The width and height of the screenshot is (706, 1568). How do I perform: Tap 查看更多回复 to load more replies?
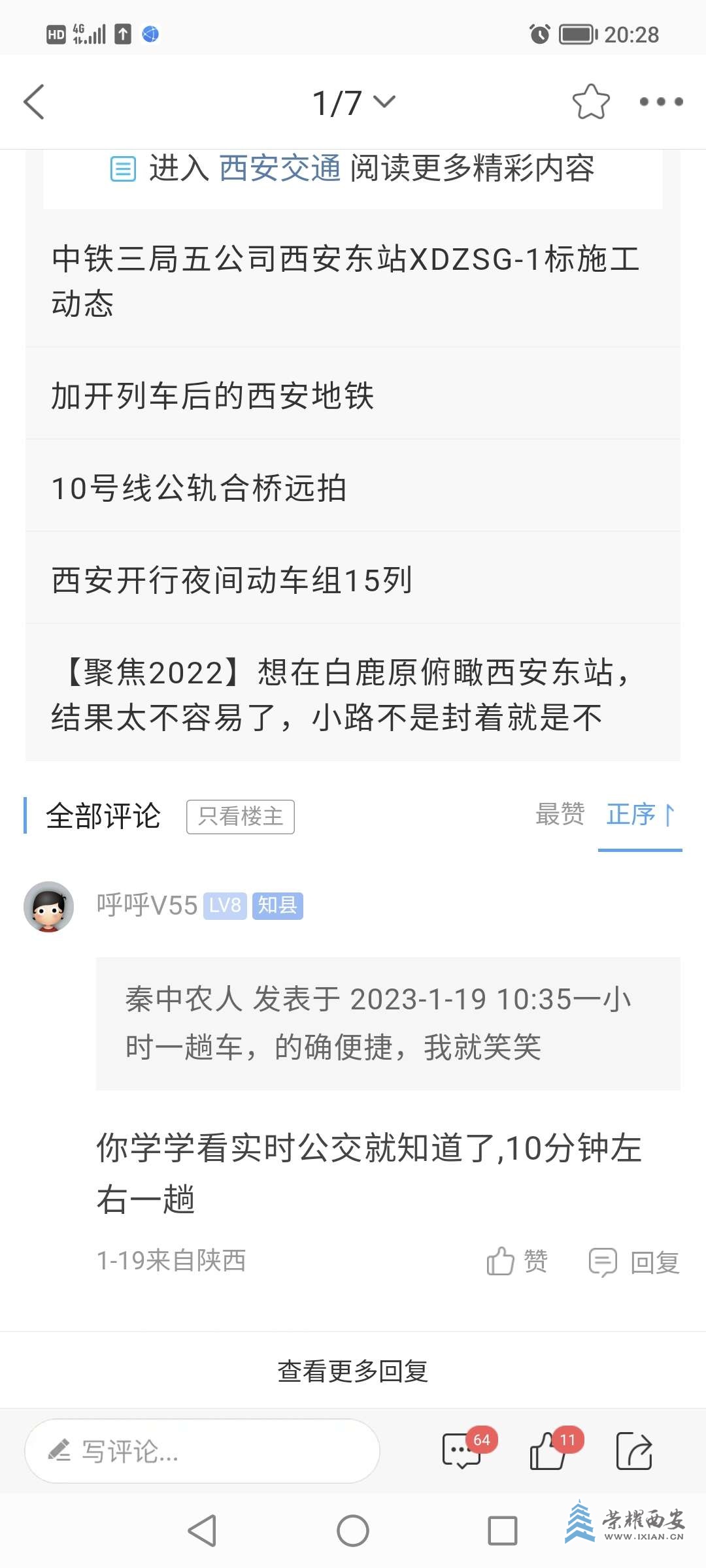pyautogui.click(x=353, y=1371)
